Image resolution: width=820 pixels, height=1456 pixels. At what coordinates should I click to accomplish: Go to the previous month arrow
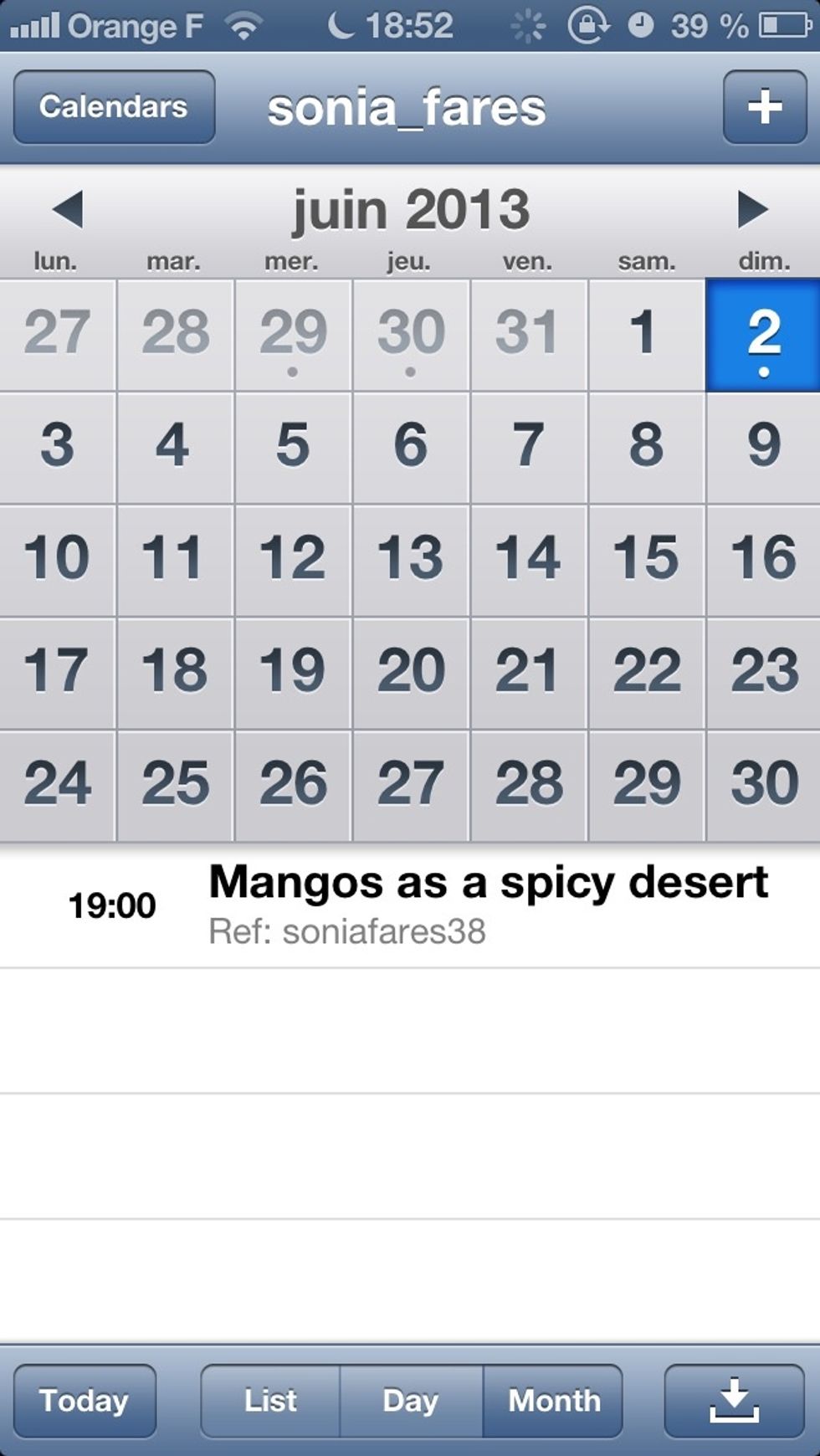68,209
